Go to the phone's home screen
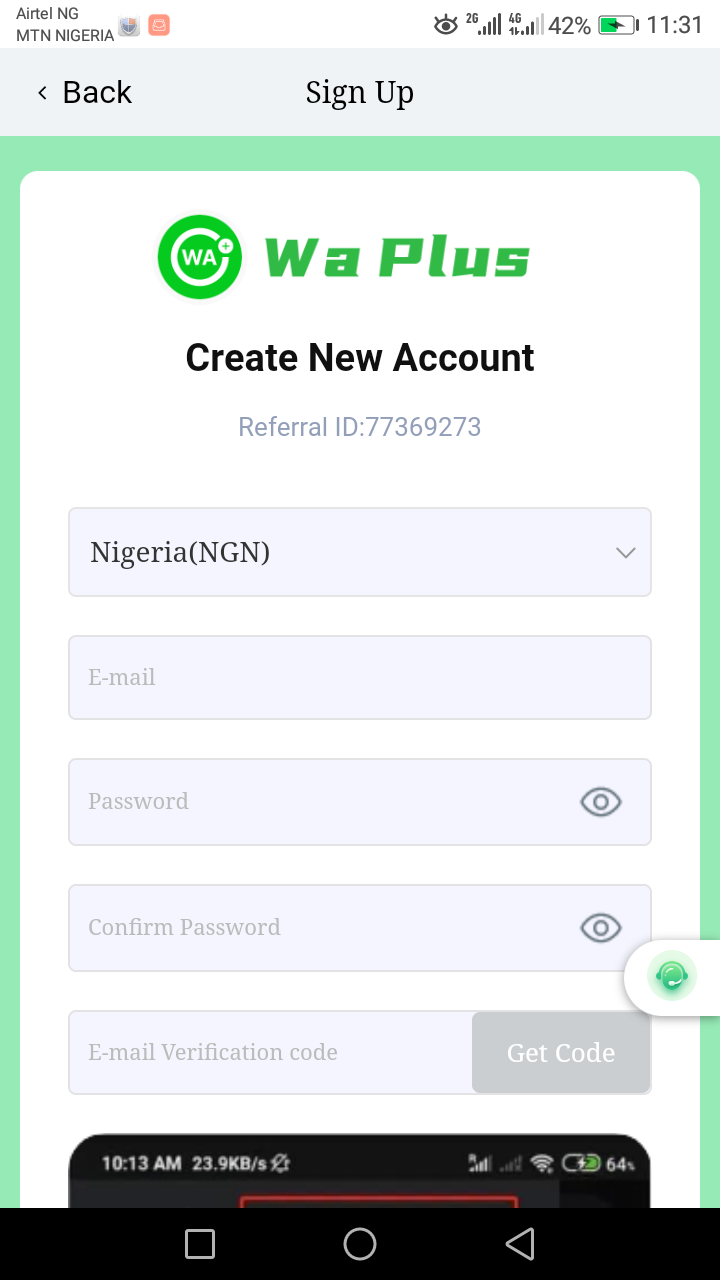Viewport: 720px width, 1280px height. click(x=360, y=1244)
